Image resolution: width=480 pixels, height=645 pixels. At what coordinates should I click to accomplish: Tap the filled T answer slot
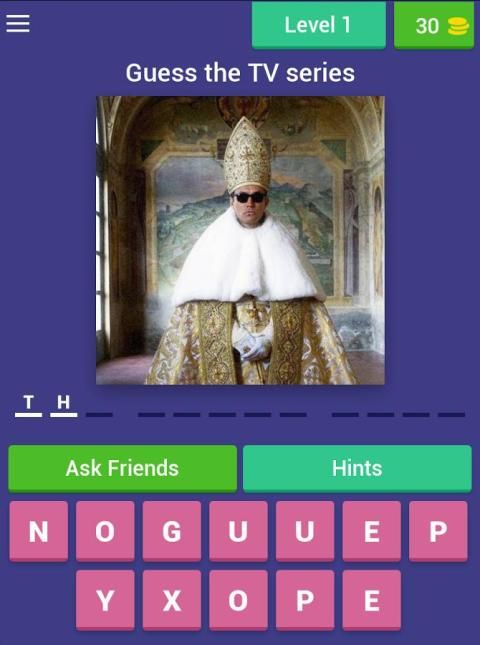28,405
